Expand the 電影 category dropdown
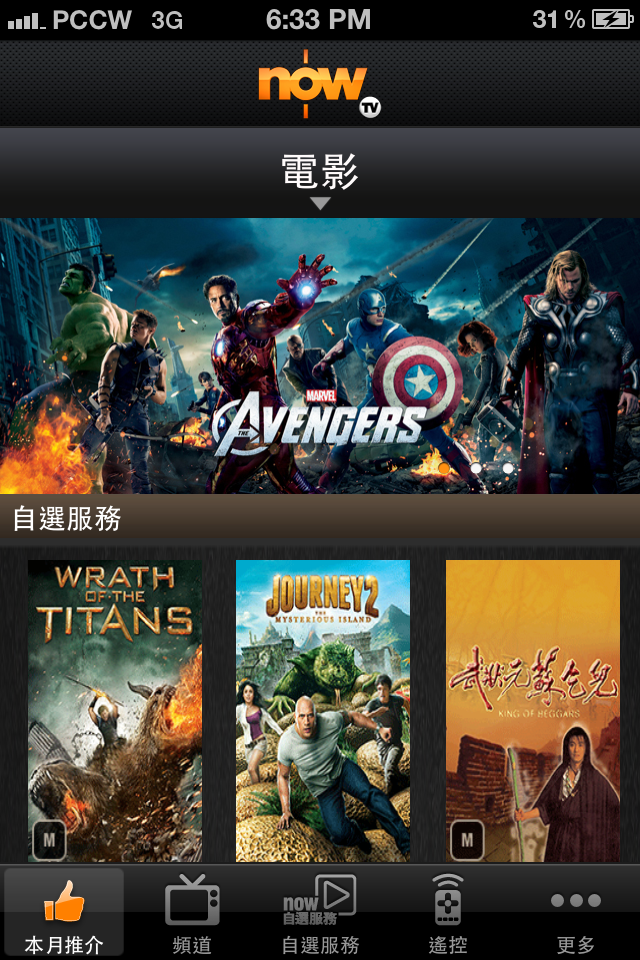Screen dimensions: 640x960 [320, 178]
